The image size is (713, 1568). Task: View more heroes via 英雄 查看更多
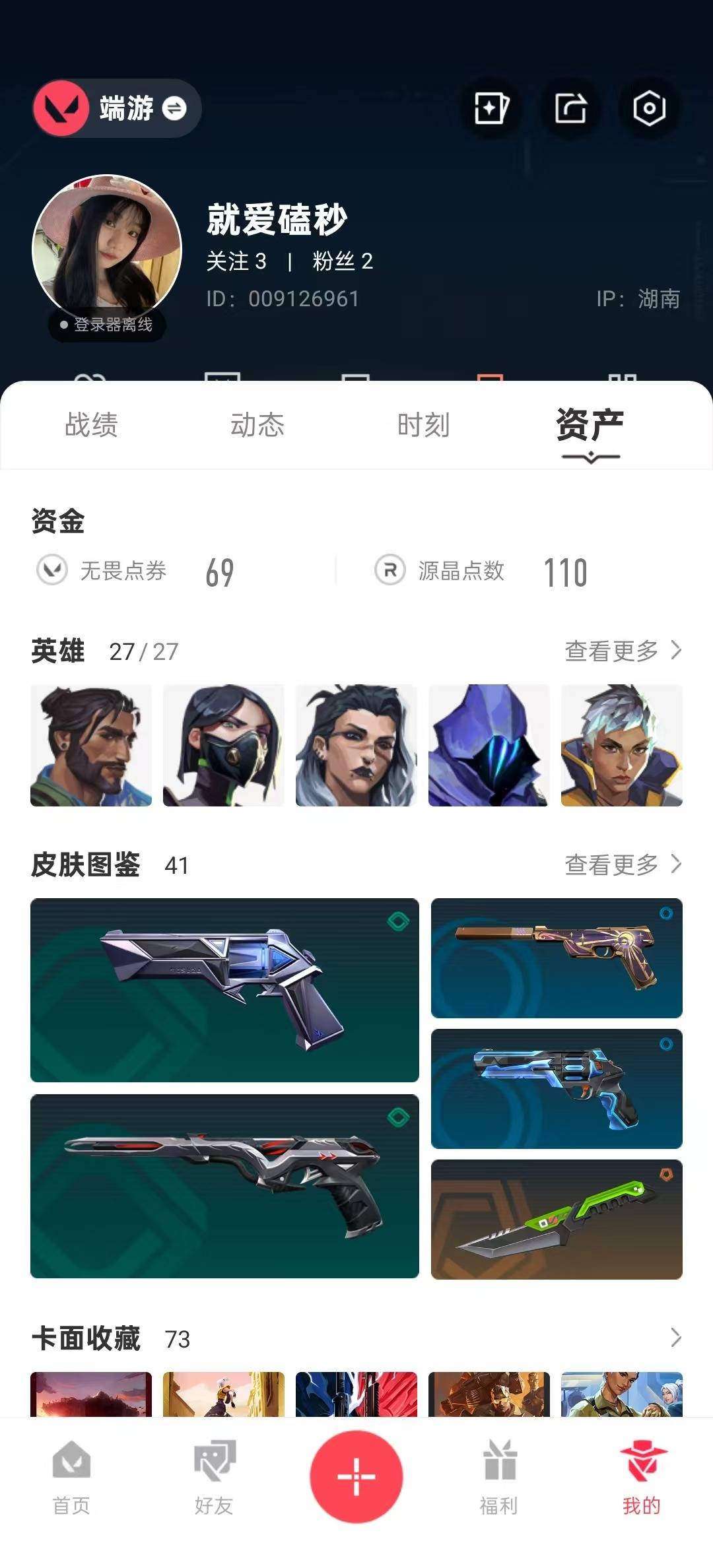point(623,651)
